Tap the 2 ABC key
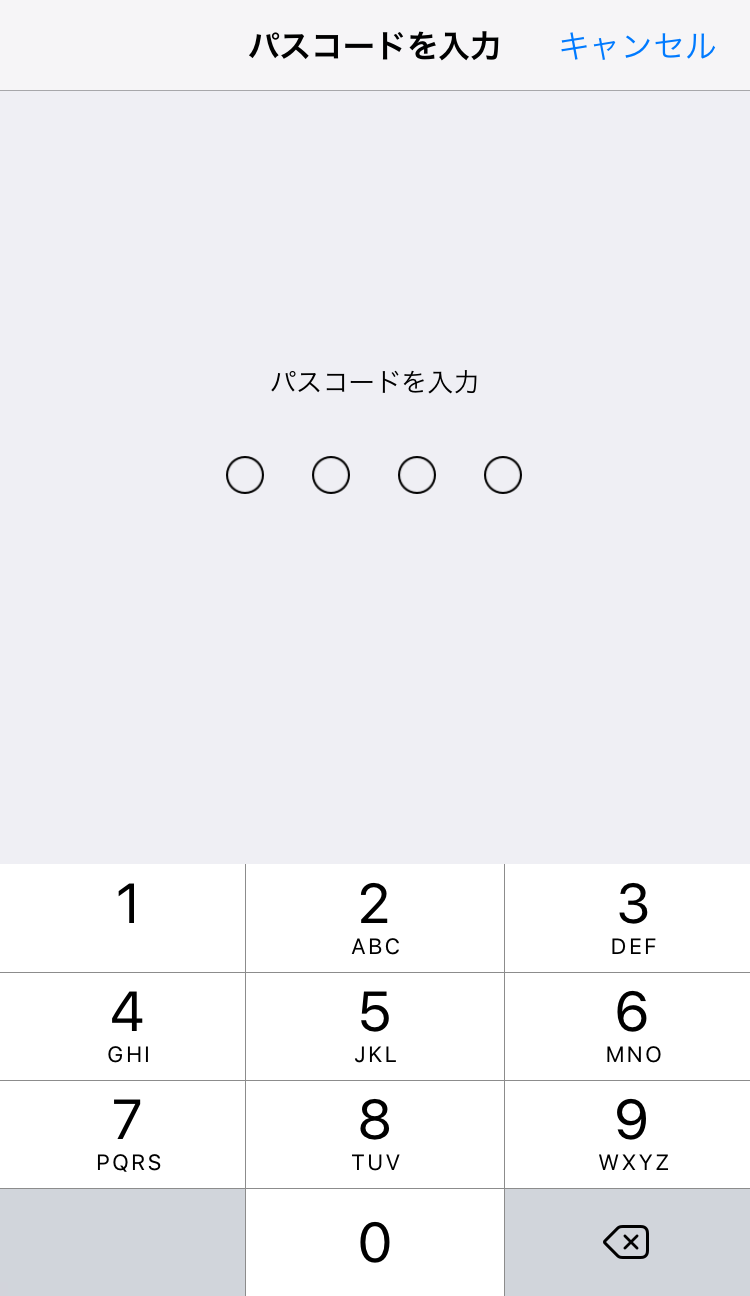 click(375, 918)
